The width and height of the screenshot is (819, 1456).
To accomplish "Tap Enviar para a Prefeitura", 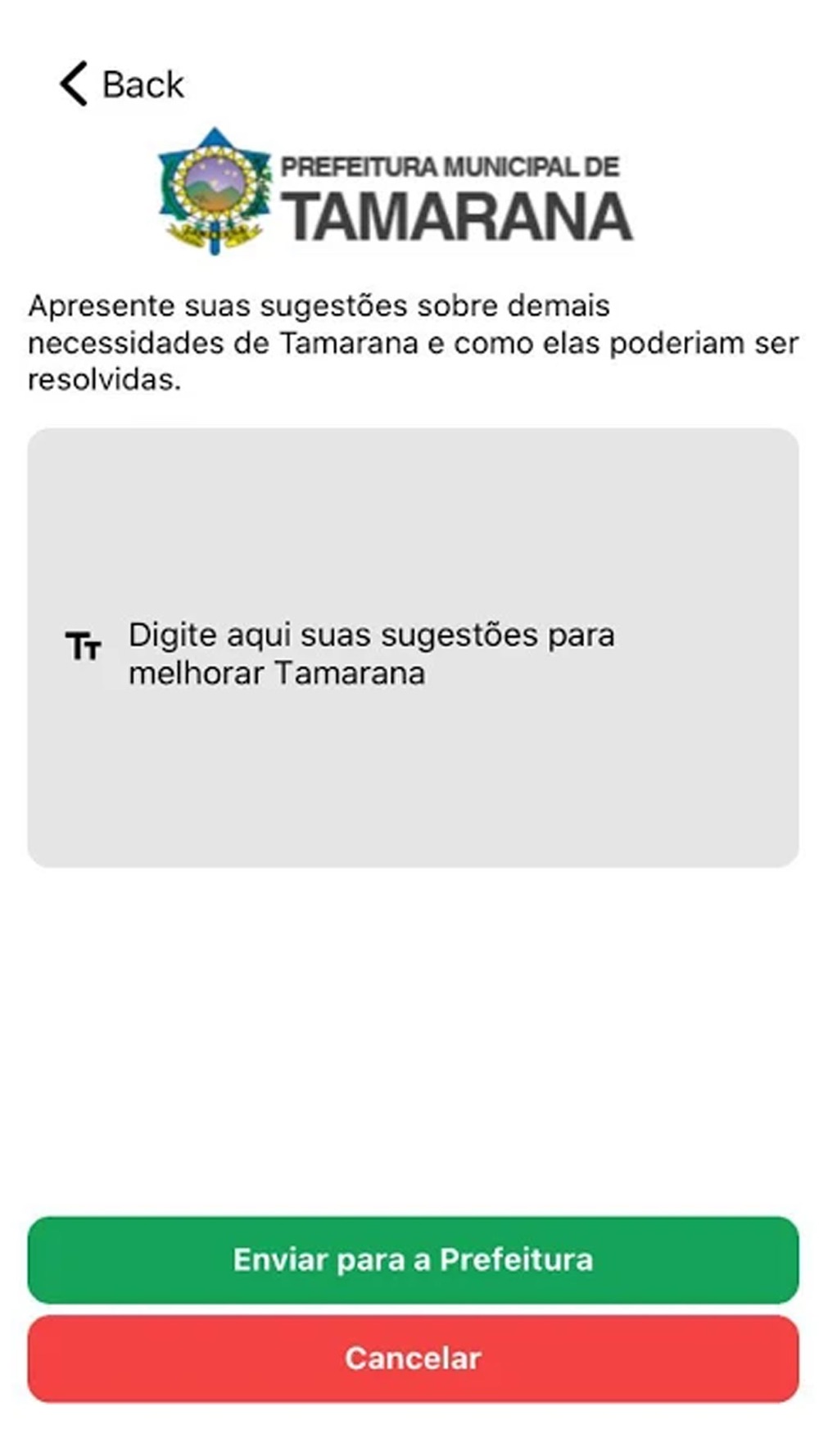I will pos(413,1259).
